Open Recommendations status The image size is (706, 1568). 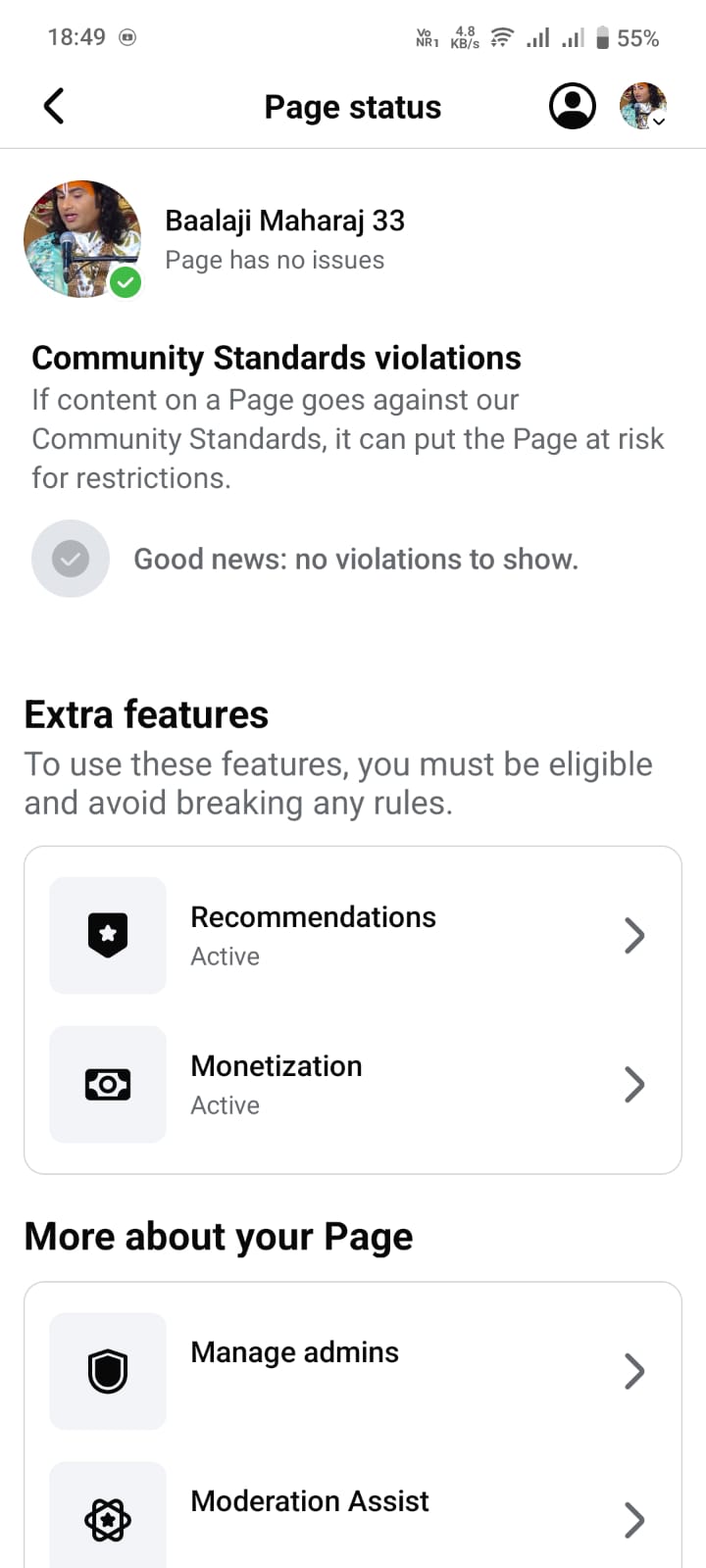click(x=353, y=935)
